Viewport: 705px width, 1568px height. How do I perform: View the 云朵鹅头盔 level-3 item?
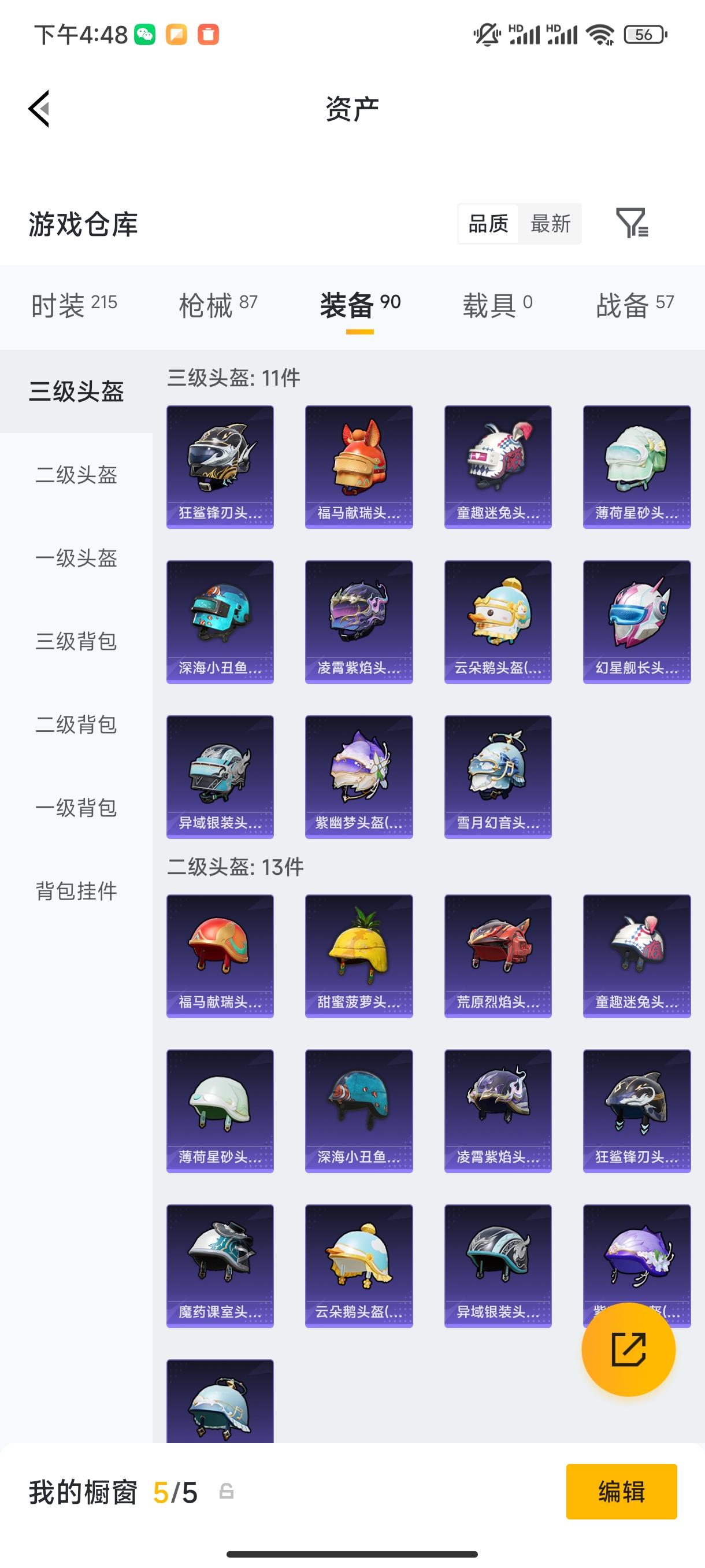(x=498, y=621)
